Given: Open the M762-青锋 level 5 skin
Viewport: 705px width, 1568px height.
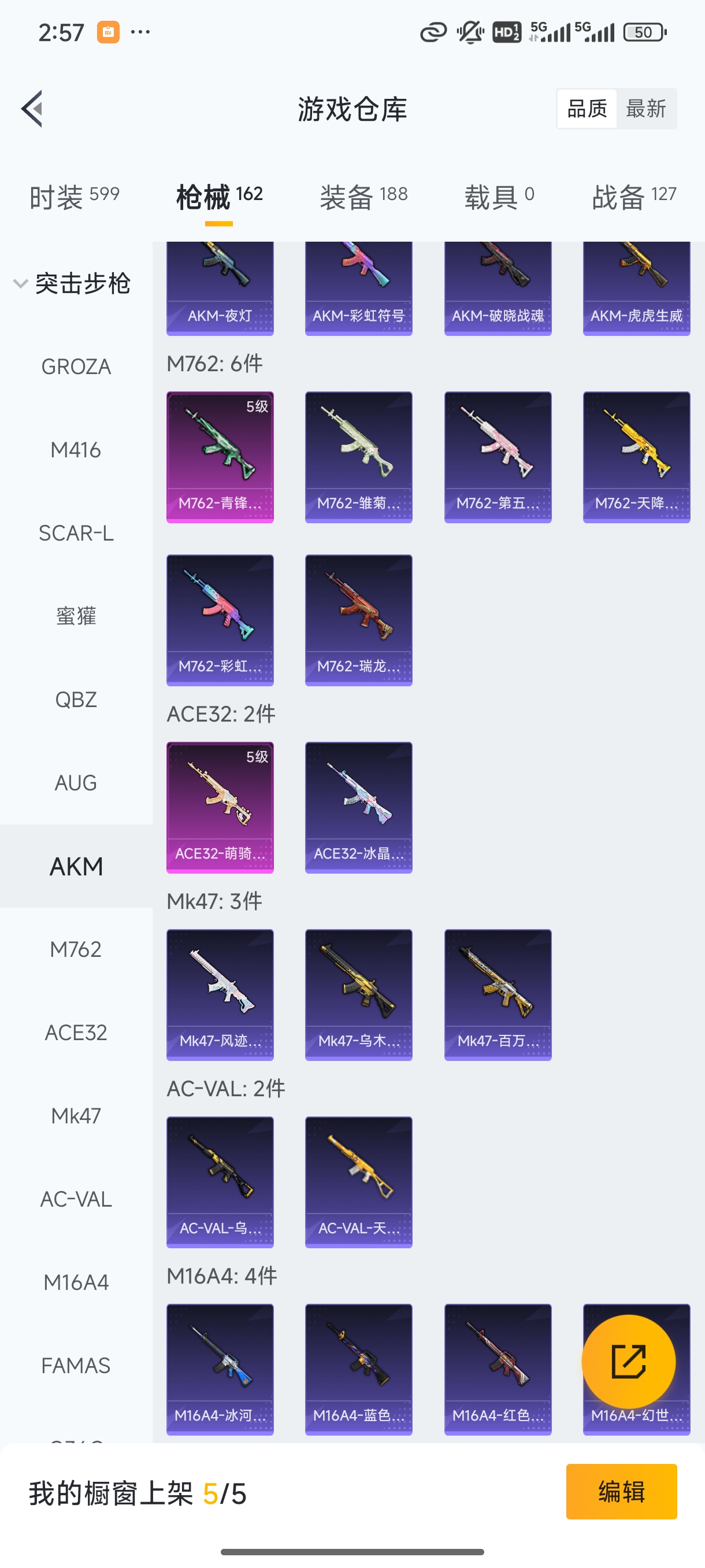Looking at the screenshot, I should click(x=220, y=457).
